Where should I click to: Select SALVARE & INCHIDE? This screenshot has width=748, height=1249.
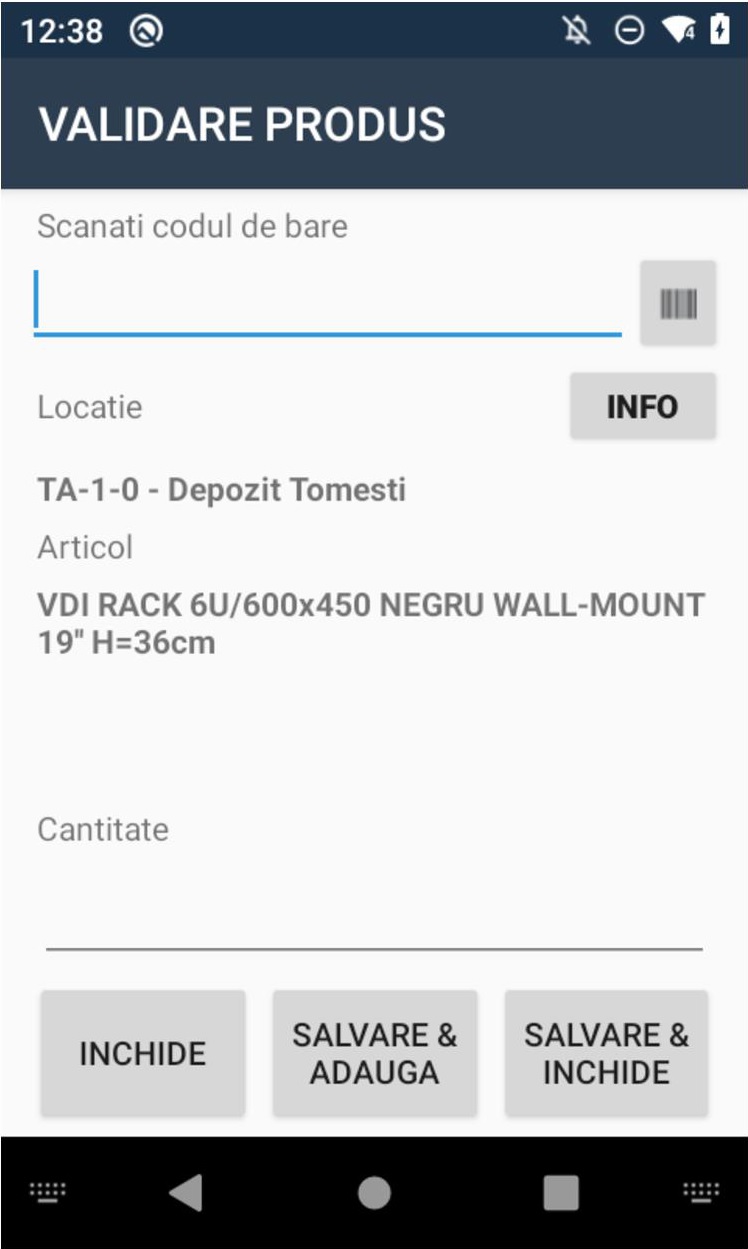click(x=606, y=1053)
